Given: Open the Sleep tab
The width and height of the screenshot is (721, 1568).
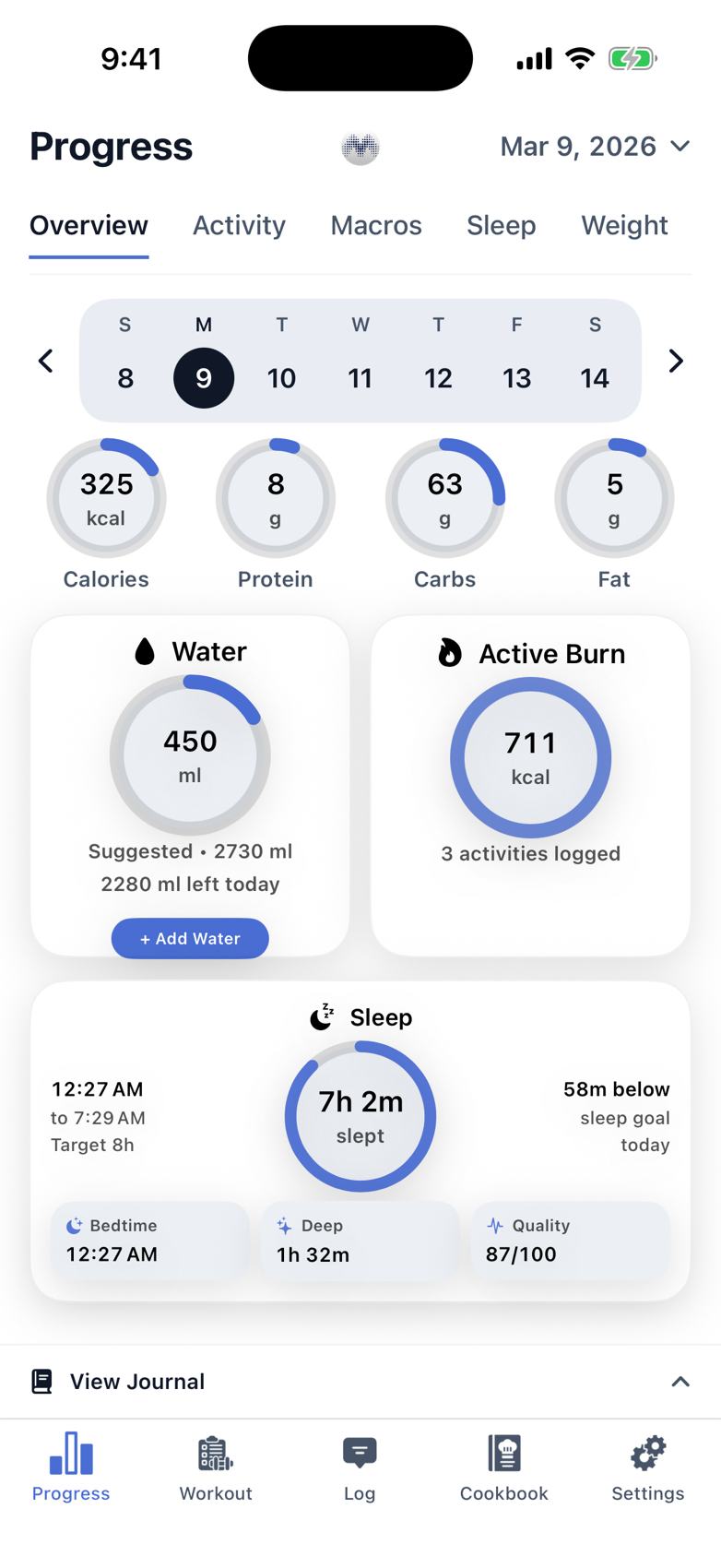Looking at the screenshot, I should click(x=502, y=225).
